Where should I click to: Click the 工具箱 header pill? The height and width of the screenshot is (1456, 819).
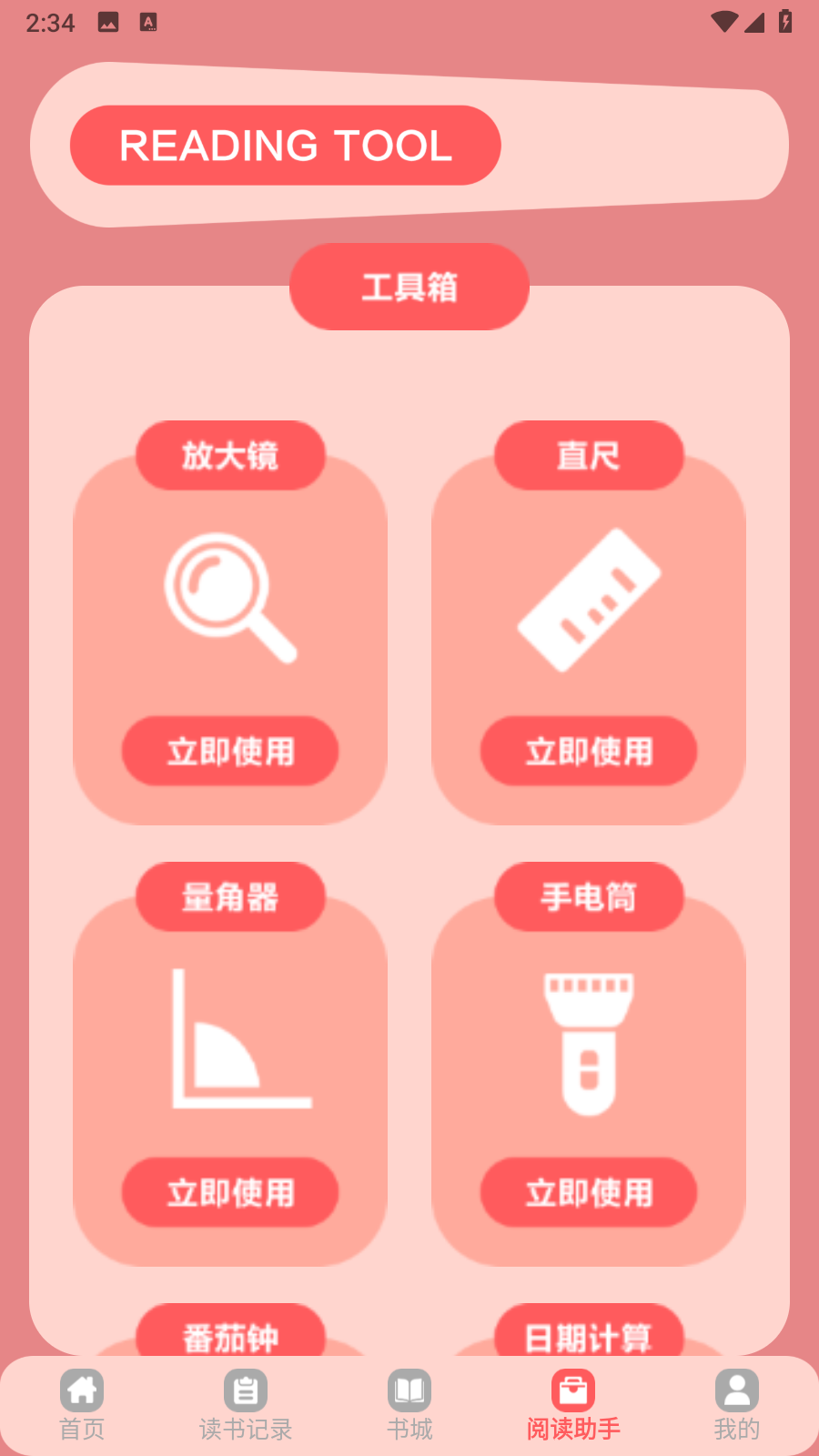pos(409,286)
